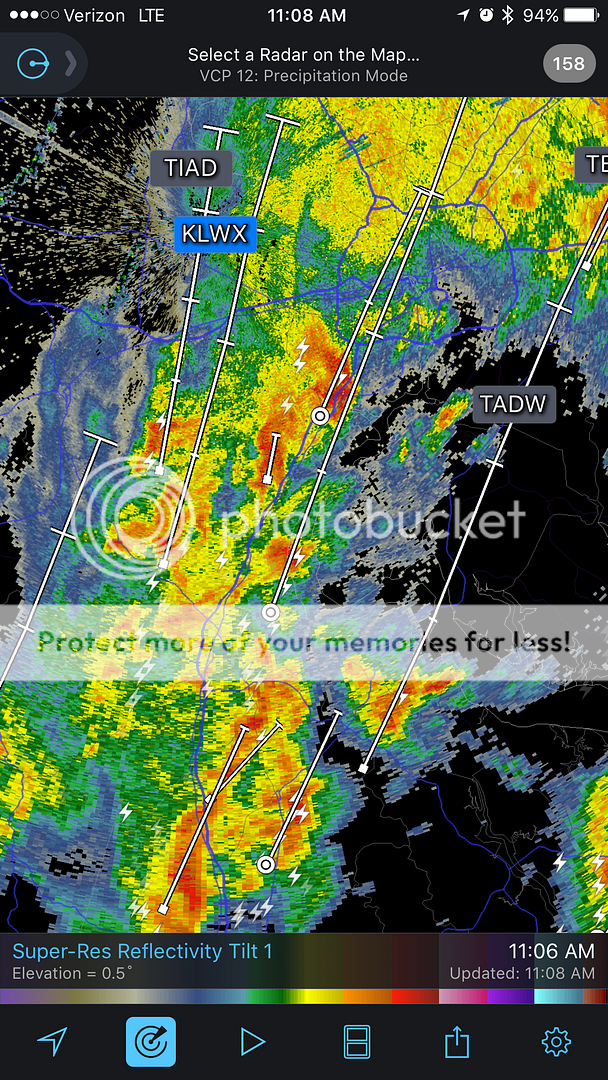Tap the 158 warnings counter badge

[568, 64]
